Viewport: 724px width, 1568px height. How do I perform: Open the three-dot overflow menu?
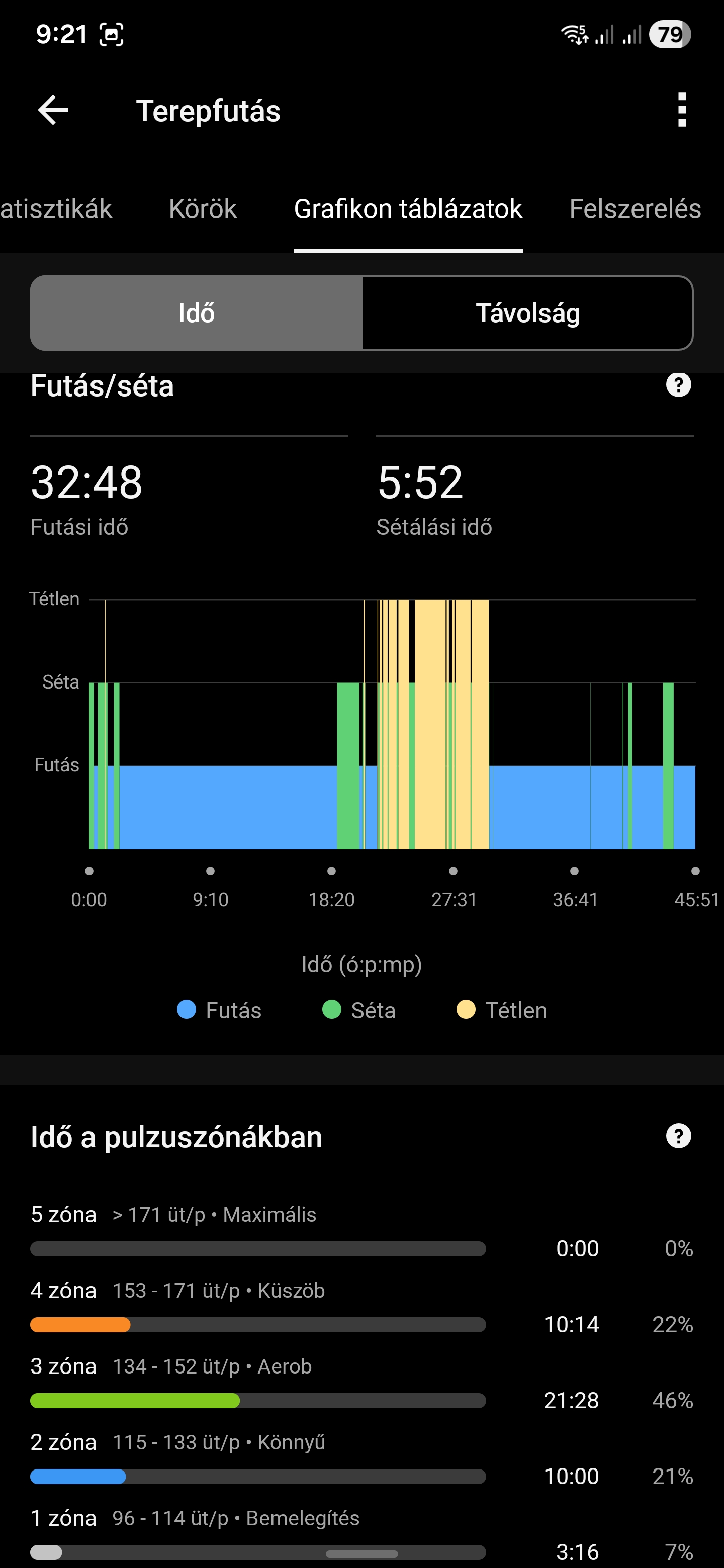681,110
